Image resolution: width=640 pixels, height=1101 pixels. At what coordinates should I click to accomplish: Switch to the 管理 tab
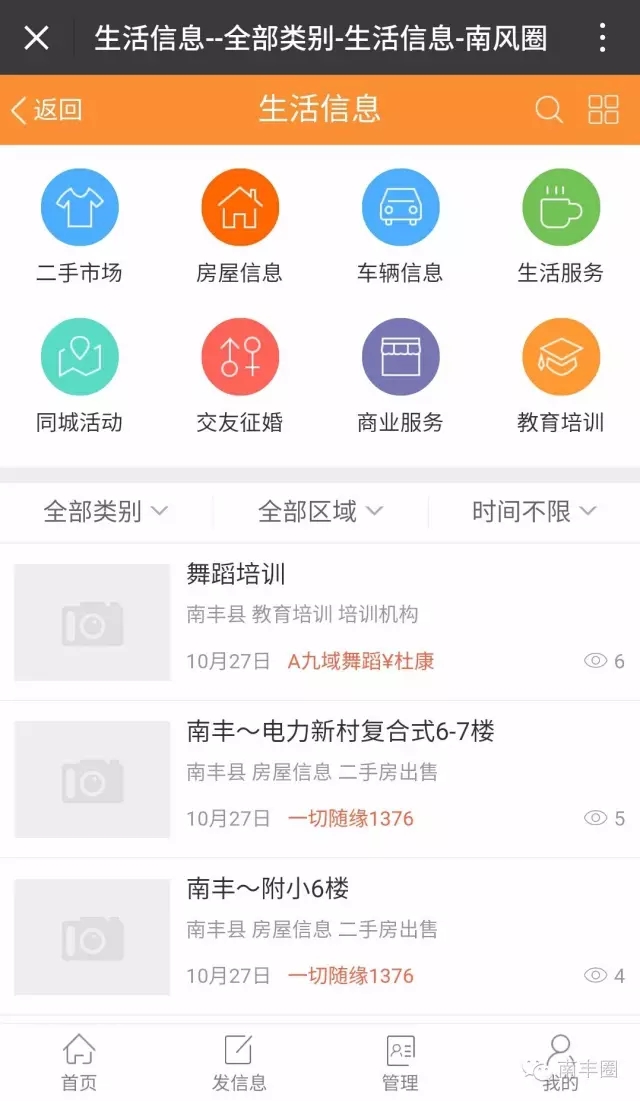pyautogui.click(x=400, y=1062)
